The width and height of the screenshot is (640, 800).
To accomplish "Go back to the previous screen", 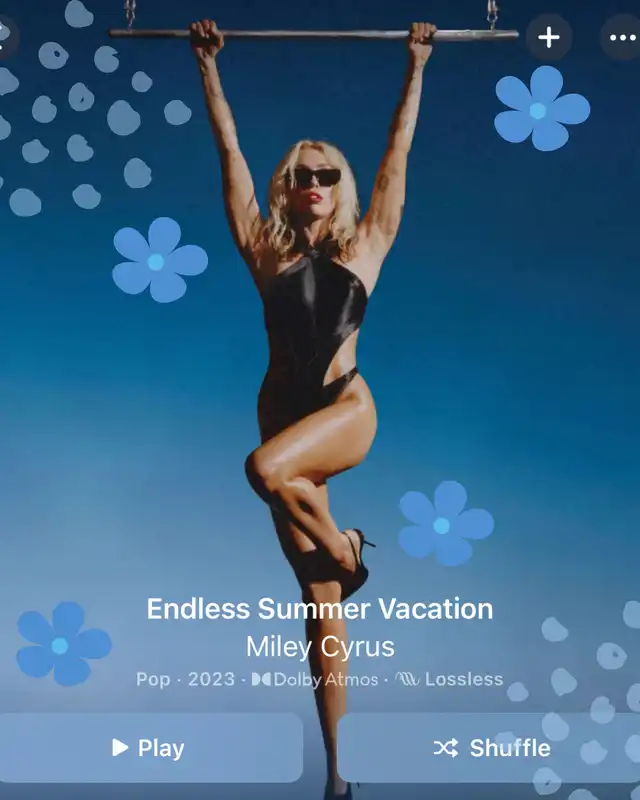I will 5,38.
